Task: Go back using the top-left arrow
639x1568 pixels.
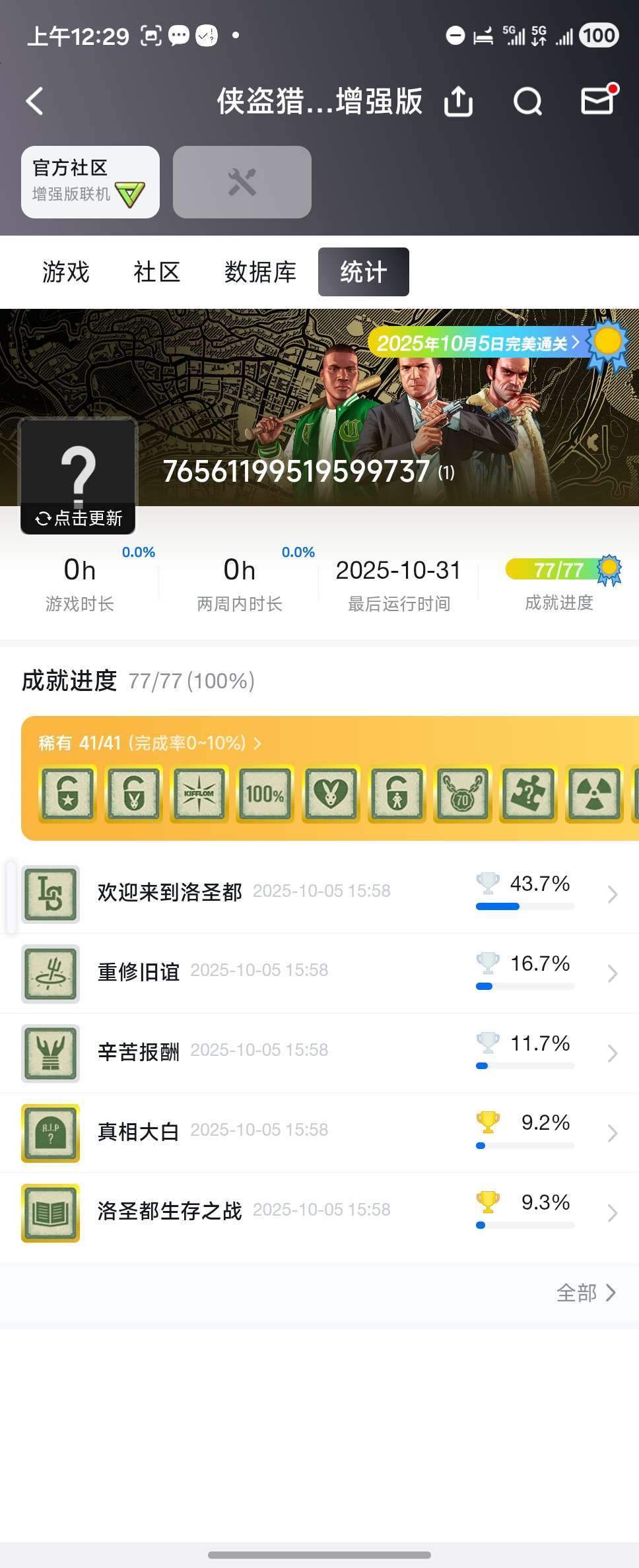Action: tap(35, 102)
